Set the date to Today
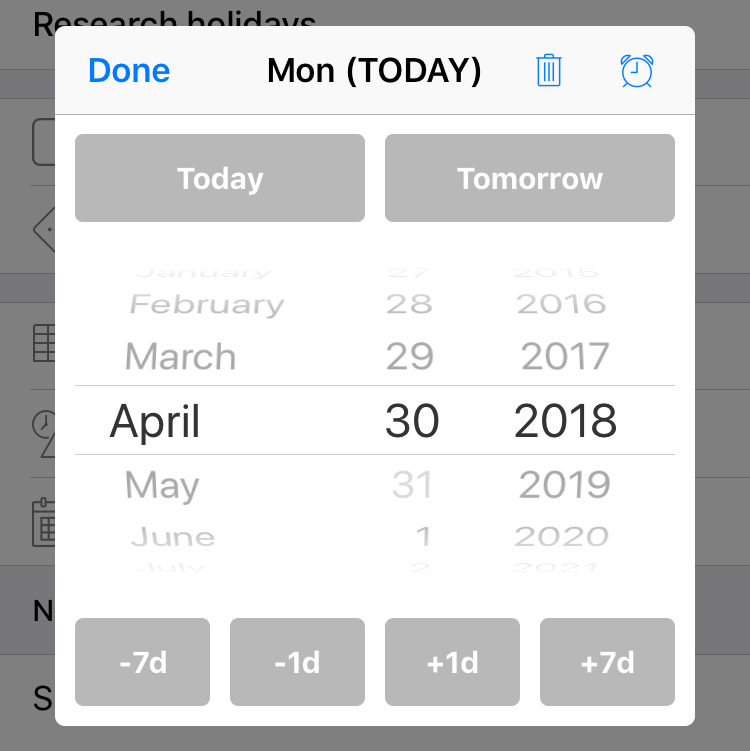The width and height of the screenshot is (750, 751). [220, 178]
